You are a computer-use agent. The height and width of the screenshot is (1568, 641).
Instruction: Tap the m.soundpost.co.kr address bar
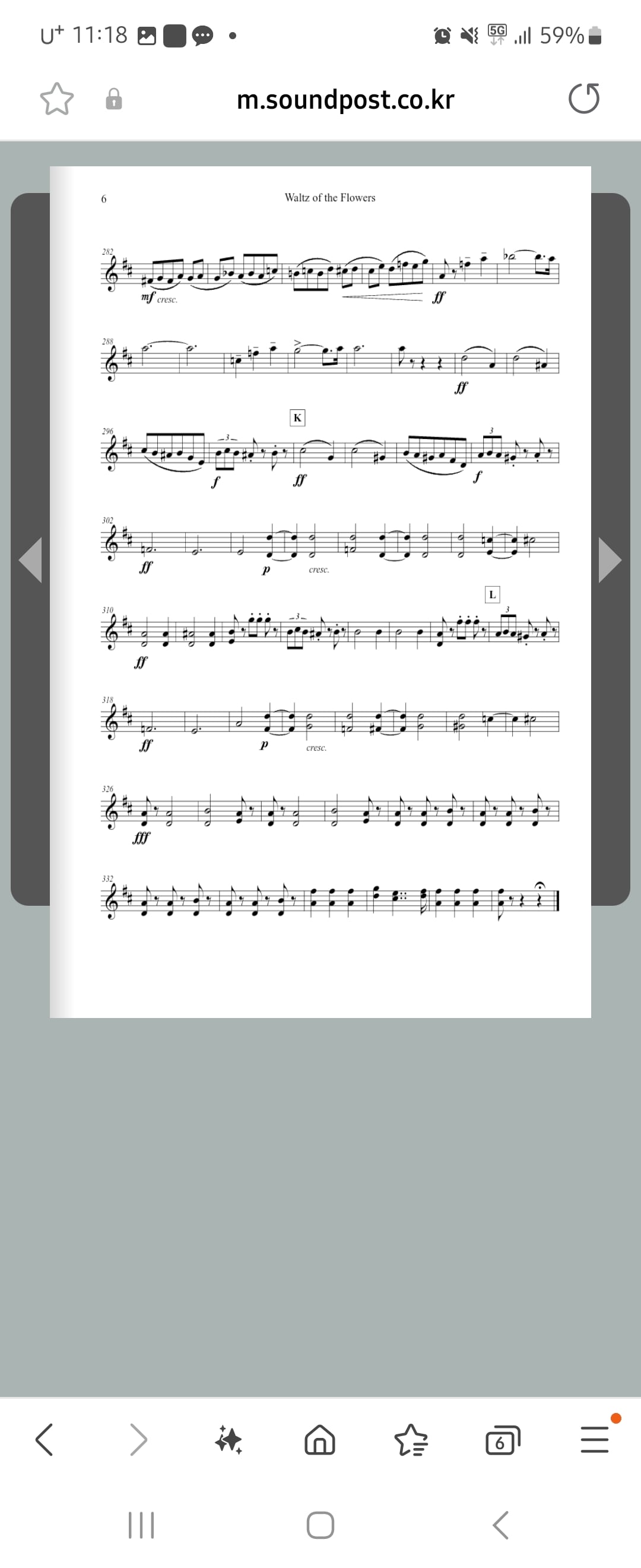(345, 99)
